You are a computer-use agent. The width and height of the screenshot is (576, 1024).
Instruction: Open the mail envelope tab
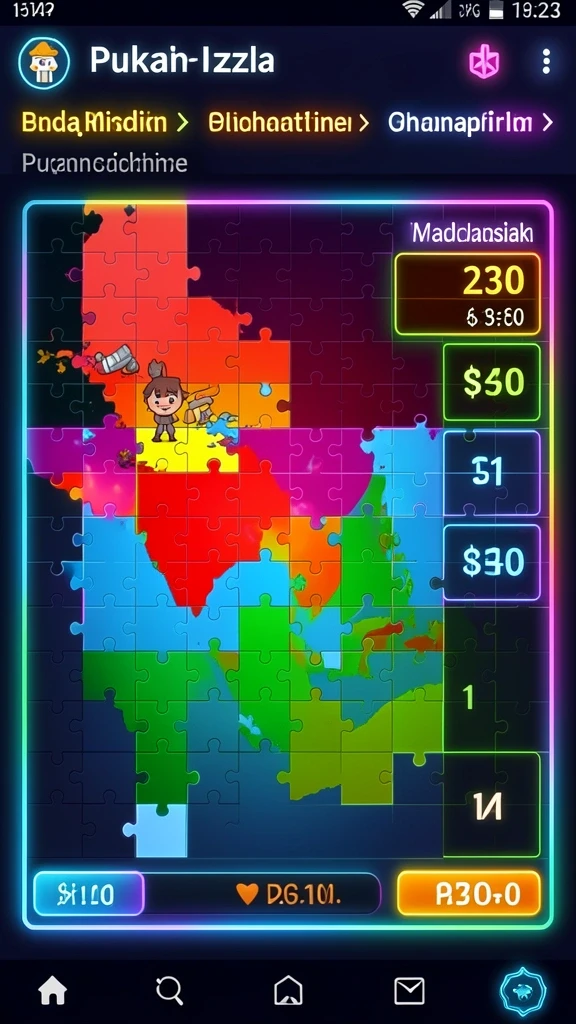coord(409,991)
